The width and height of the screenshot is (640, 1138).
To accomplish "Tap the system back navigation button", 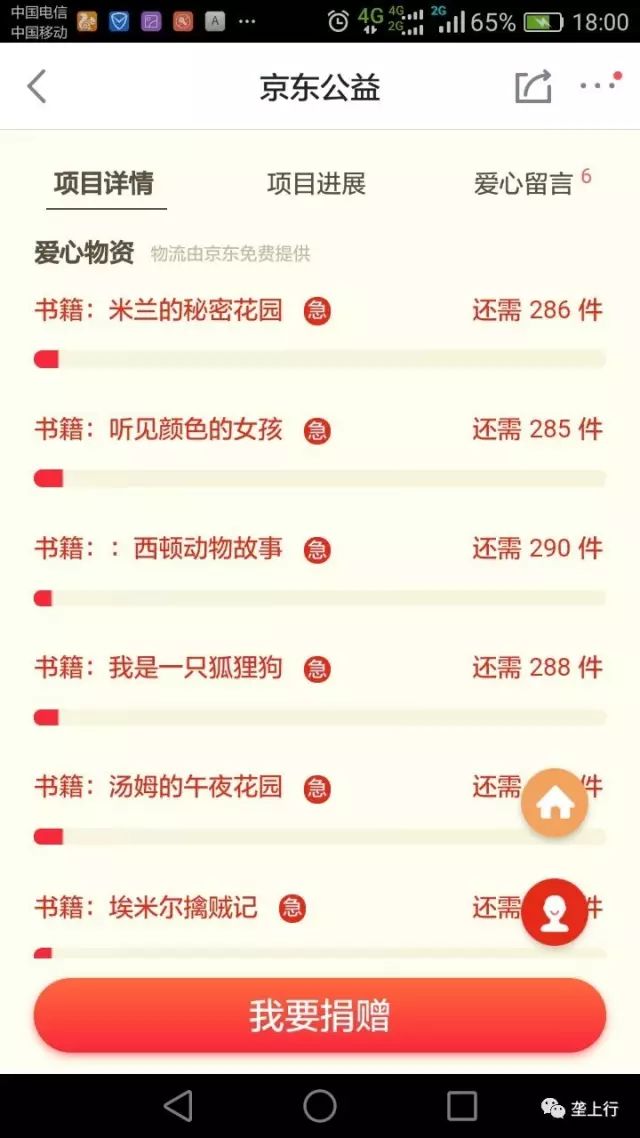I will 178,1105.
